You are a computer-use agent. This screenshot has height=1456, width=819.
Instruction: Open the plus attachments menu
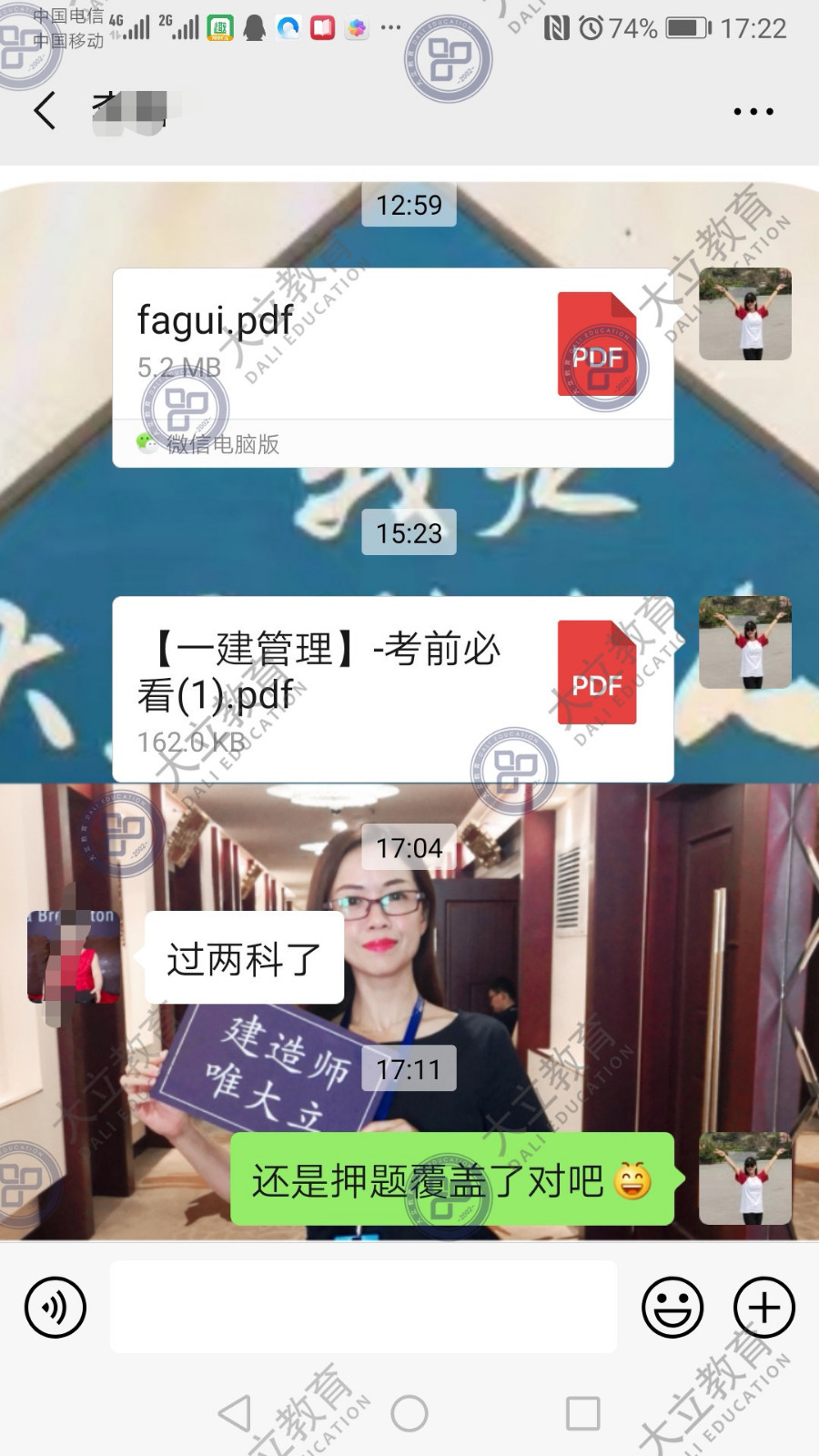coord(763,1308)
